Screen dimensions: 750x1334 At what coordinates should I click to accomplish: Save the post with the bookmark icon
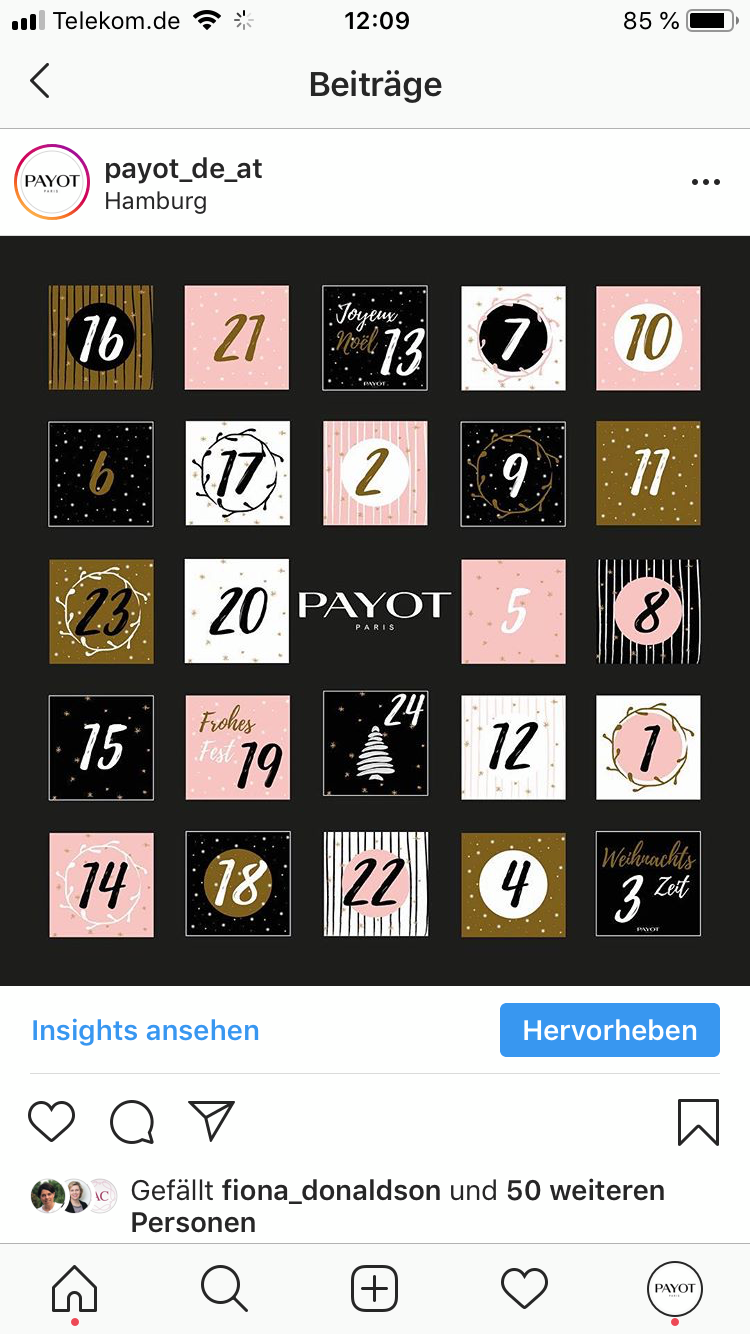(x=698, y=1122)
